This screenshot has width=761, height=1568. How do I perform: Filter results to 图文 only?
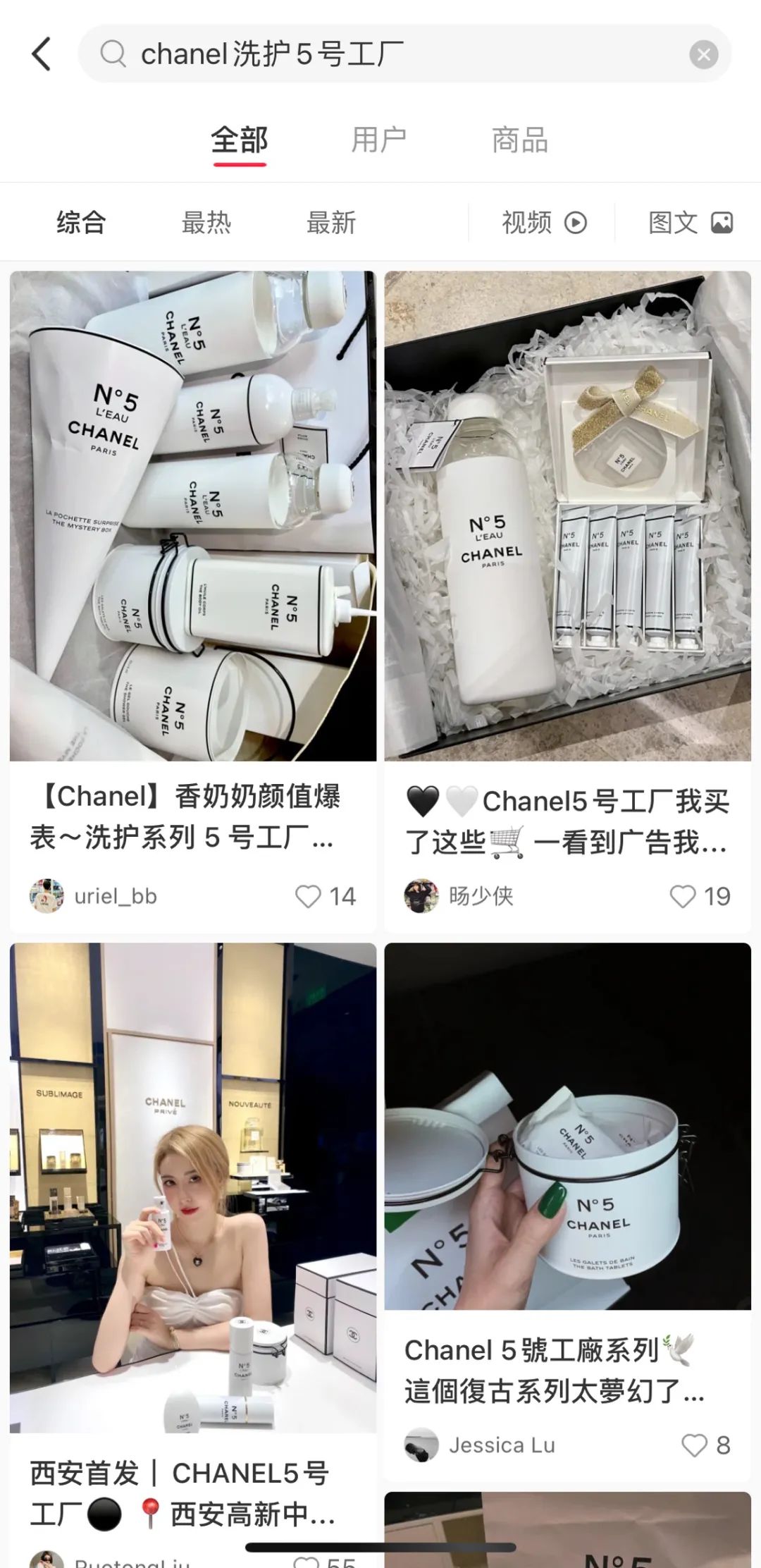[x=690, y=223]
